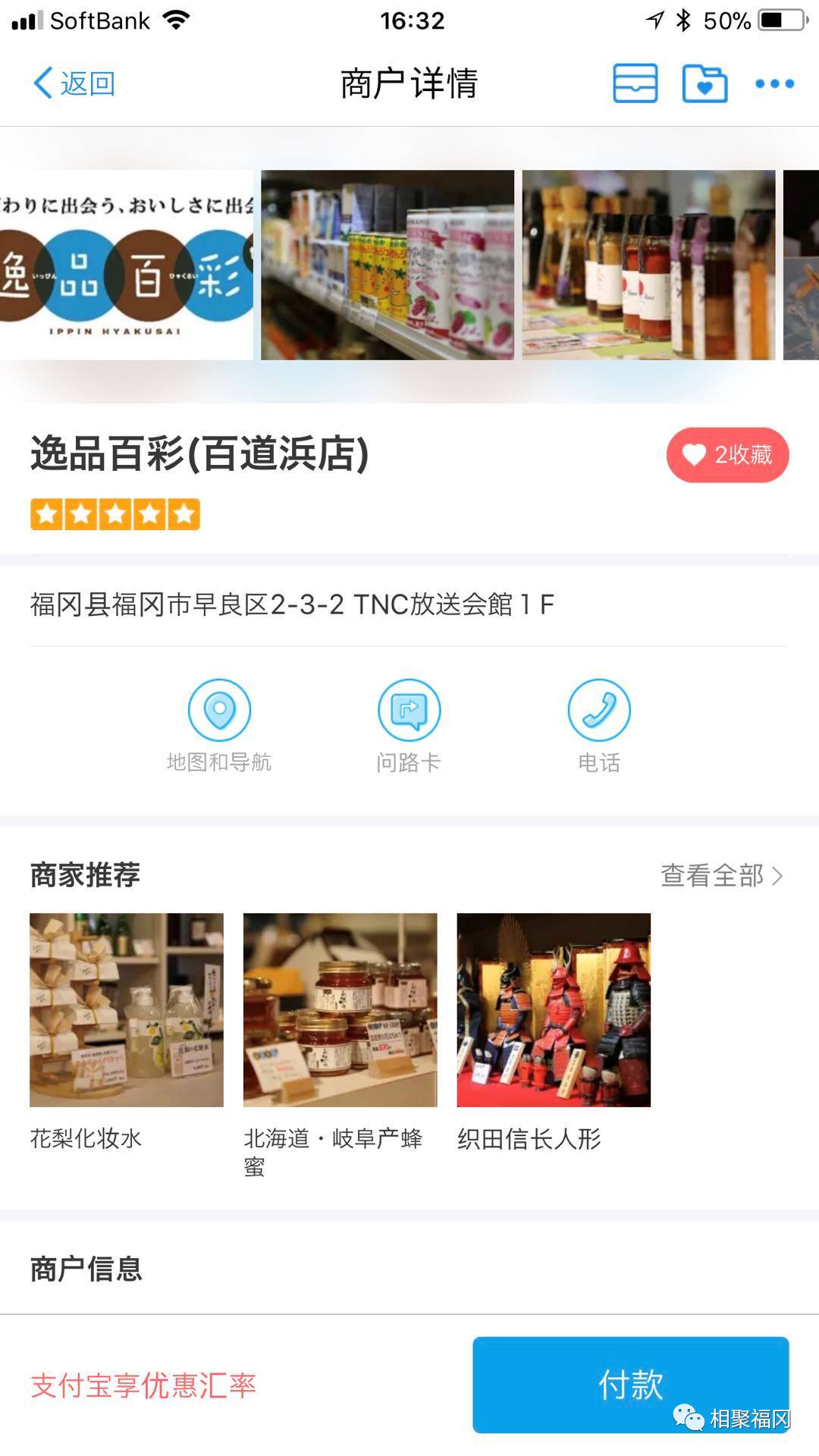Select the 商户详情 title tab
Viewport: 819px width, 1456px height.
(409, 85)
